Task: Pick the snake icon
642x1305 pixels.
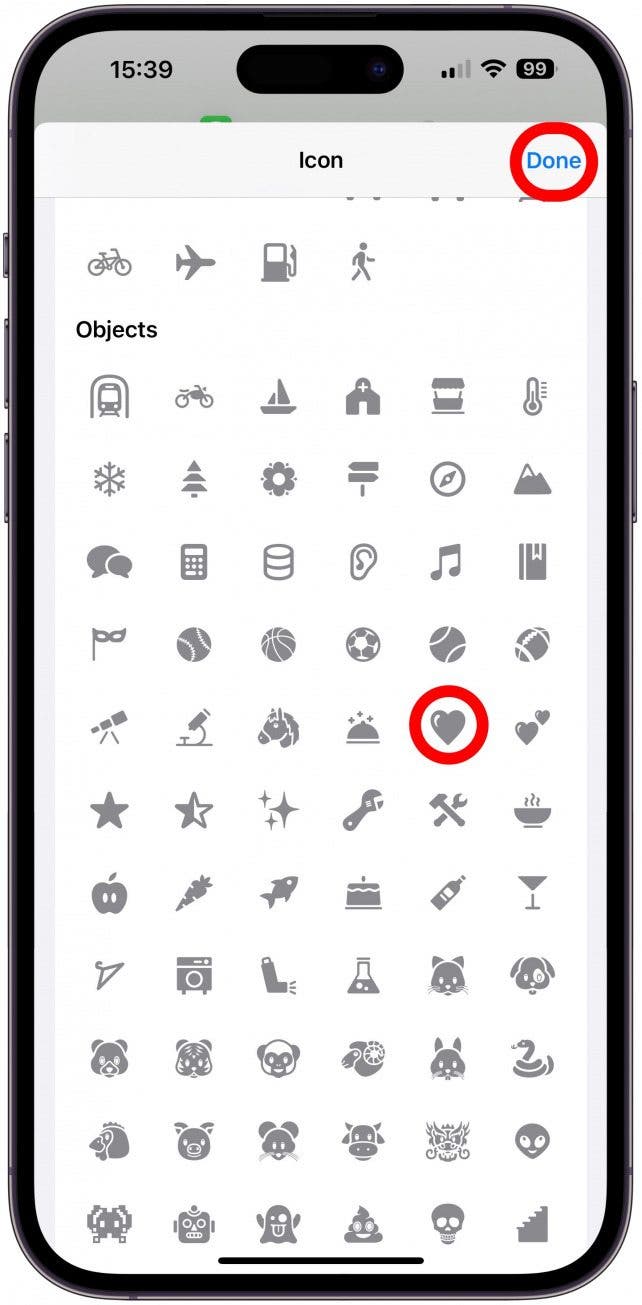Action: tap(533, 1058)
